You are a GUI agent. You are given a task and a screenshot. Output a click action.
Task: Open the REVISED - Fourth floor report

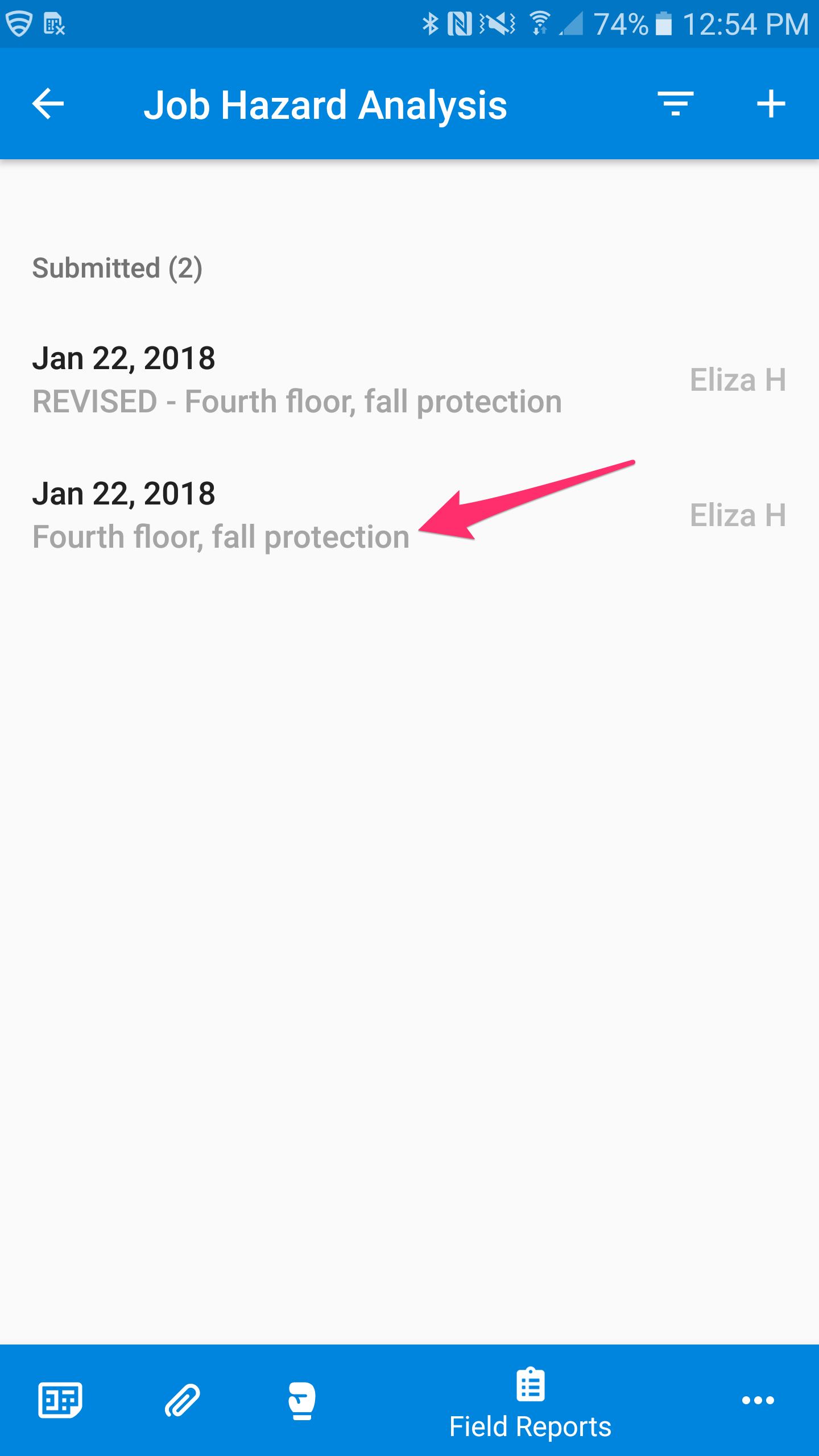[409, 380]
